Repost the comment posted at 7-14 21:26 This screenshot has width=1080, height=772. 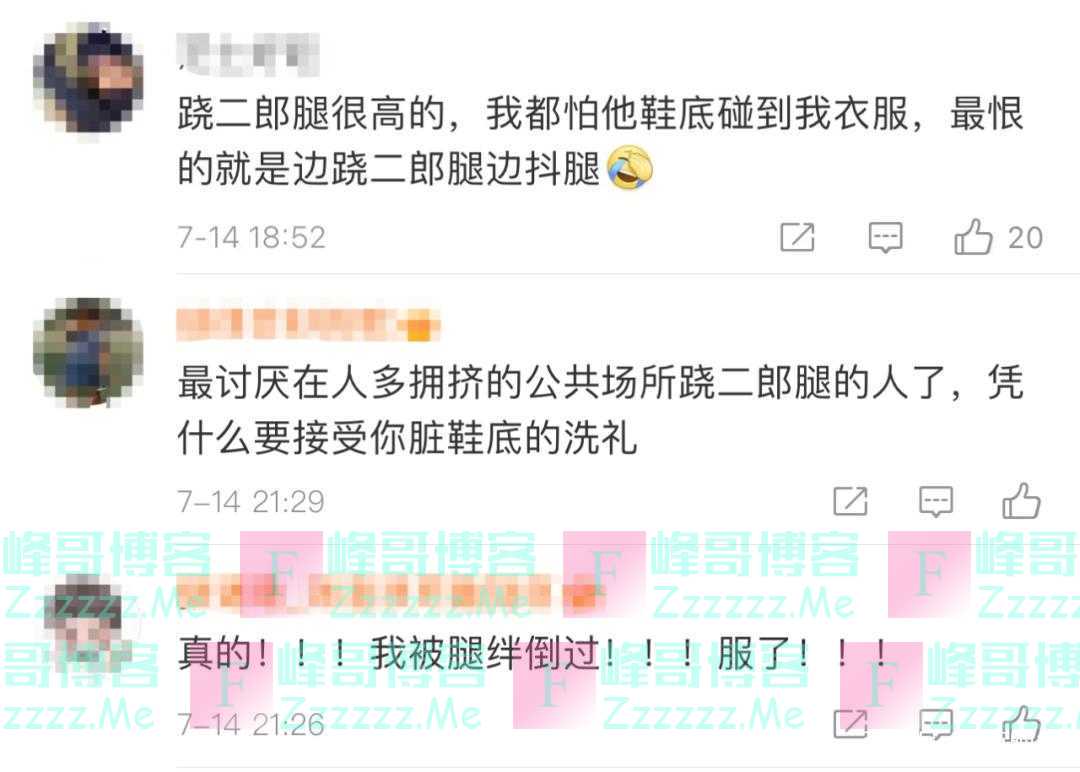(850, 724)
